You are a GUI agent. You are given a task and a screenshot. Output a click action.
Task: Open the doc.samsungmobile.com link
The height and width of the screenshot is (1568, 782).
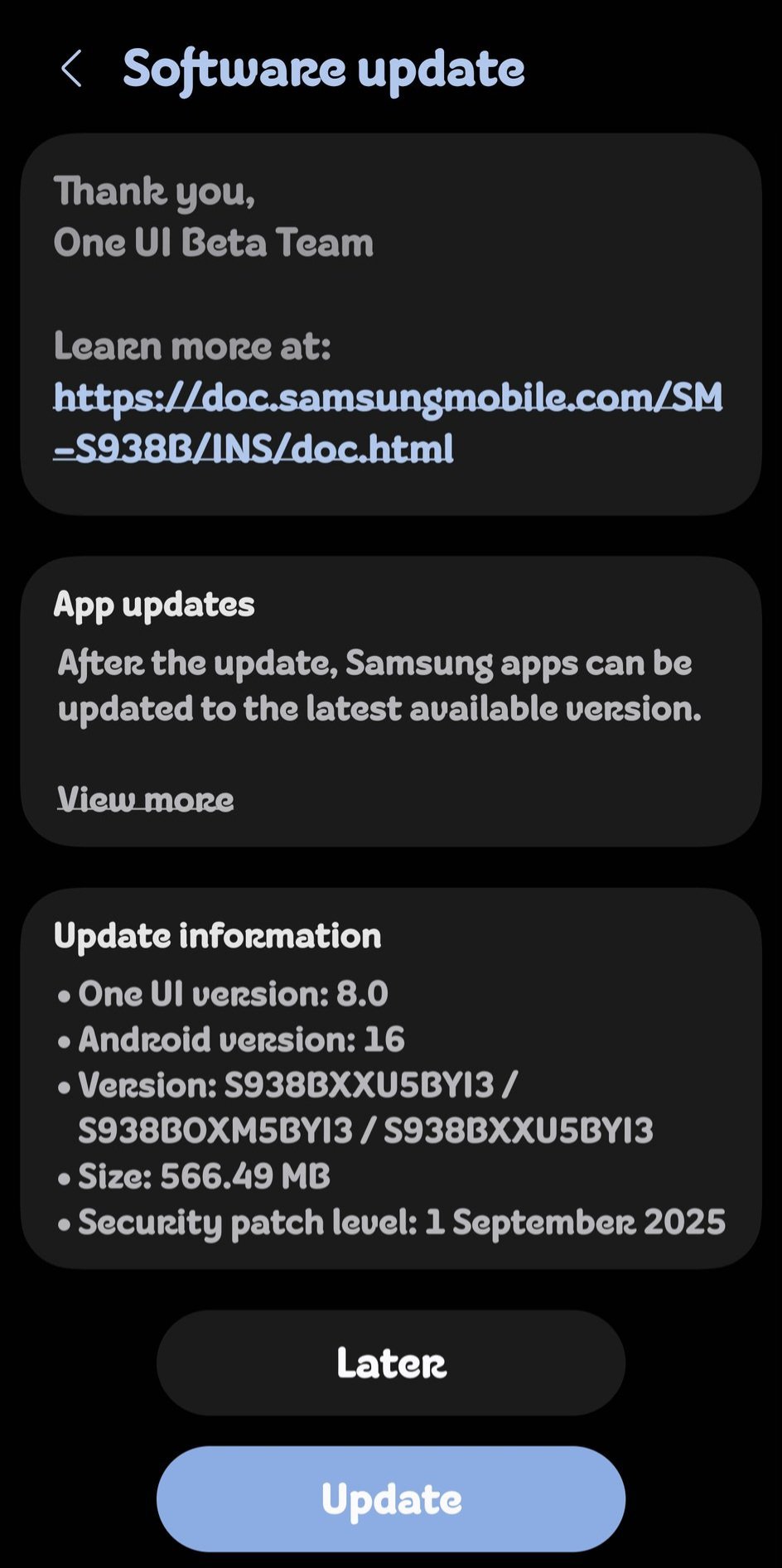pos(387,422)
